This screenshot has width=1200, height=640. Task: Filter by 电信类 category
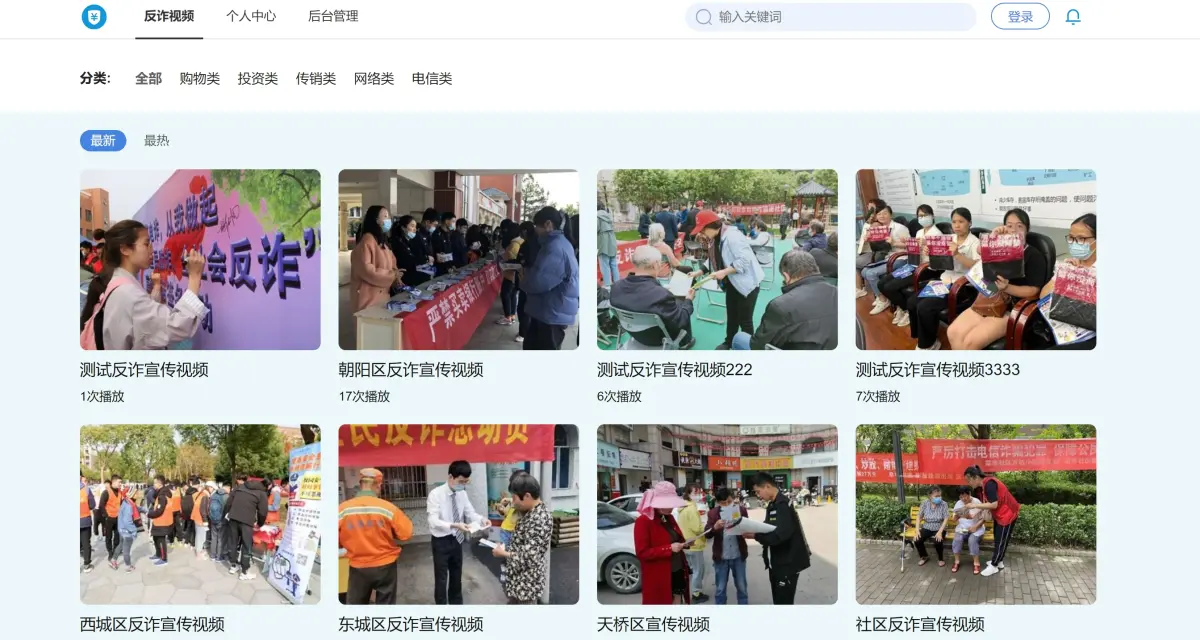coord(432,78)
